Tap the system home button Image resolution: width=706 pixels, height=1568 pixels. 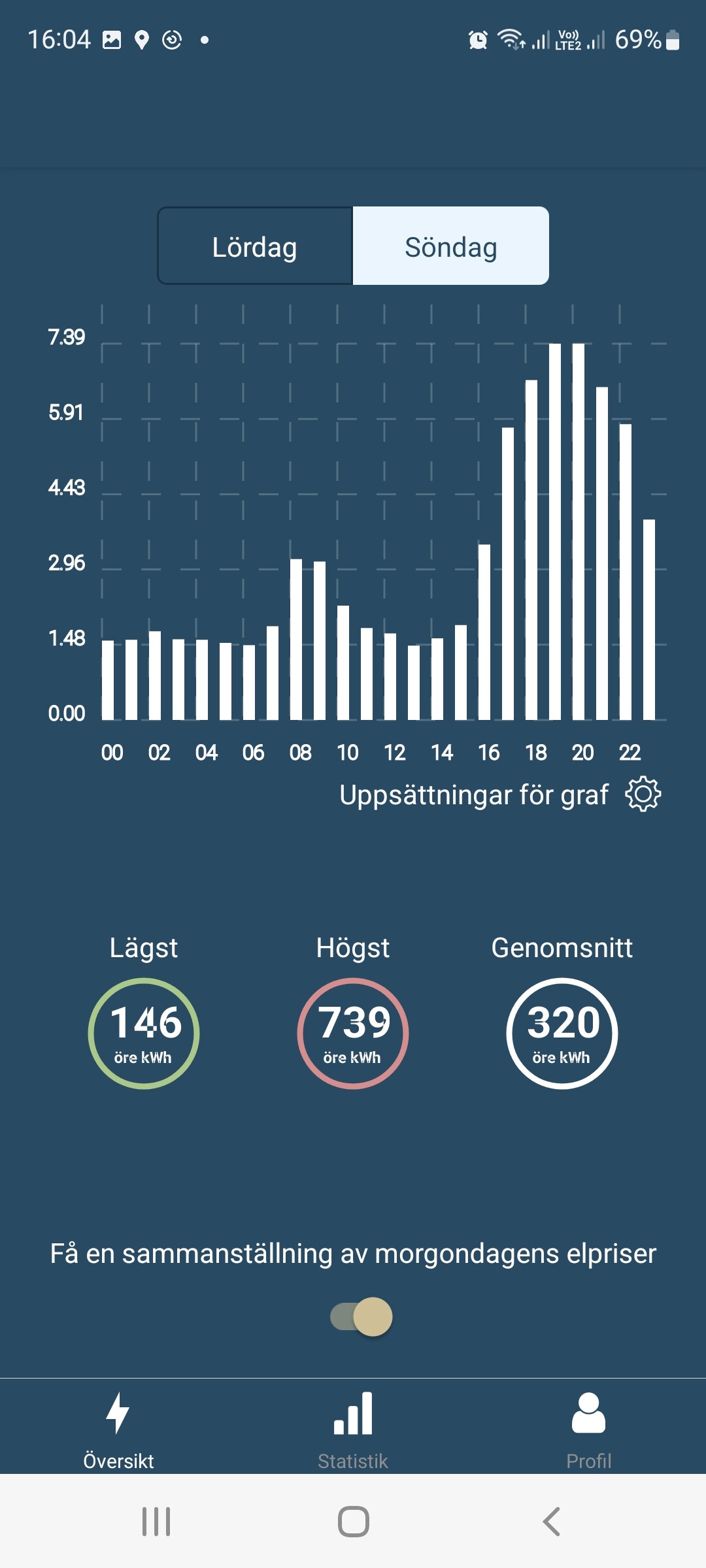pyautogui.click(x=353, y=1522)
